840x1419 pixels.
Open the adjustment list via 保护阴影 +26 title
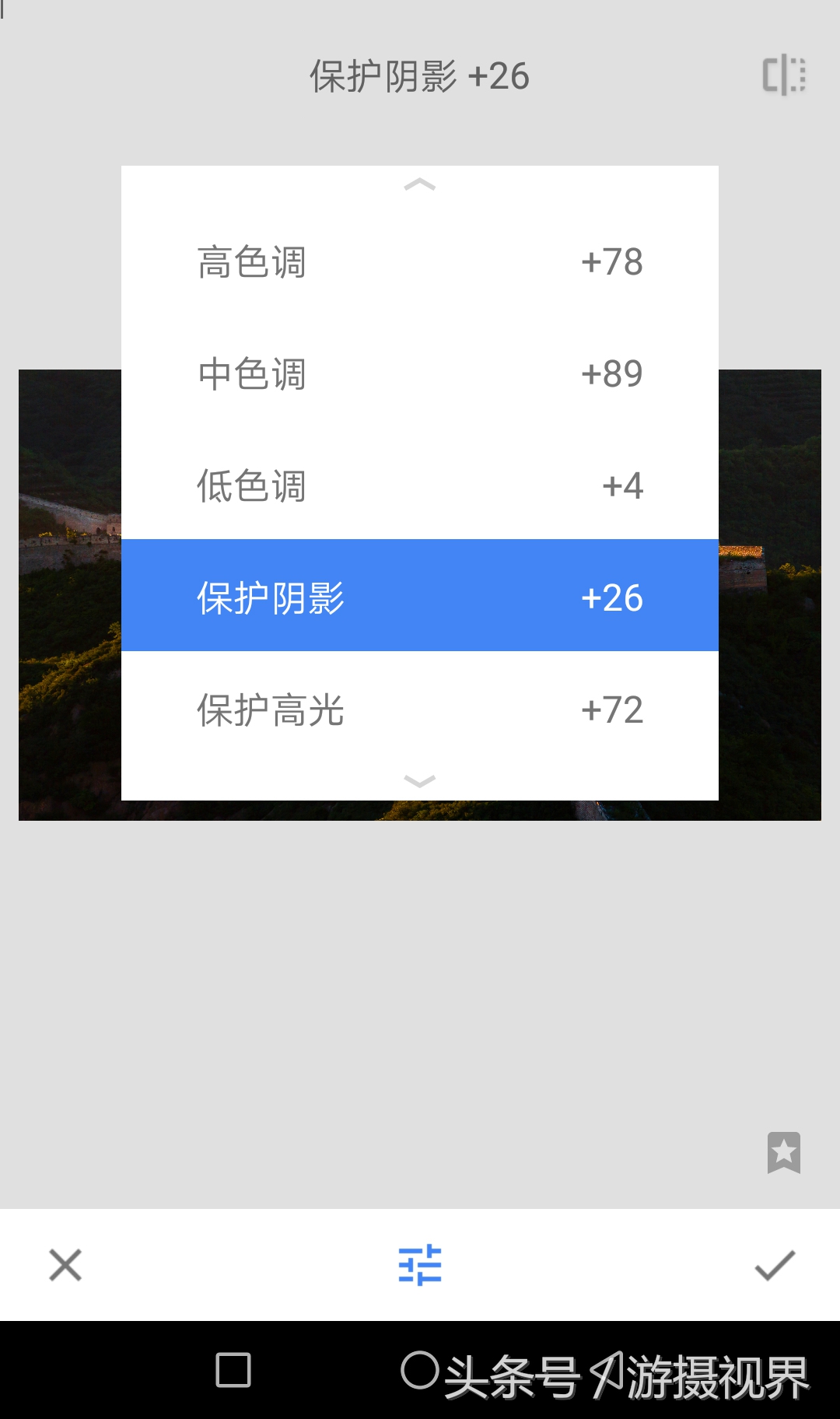coord(418,76)
